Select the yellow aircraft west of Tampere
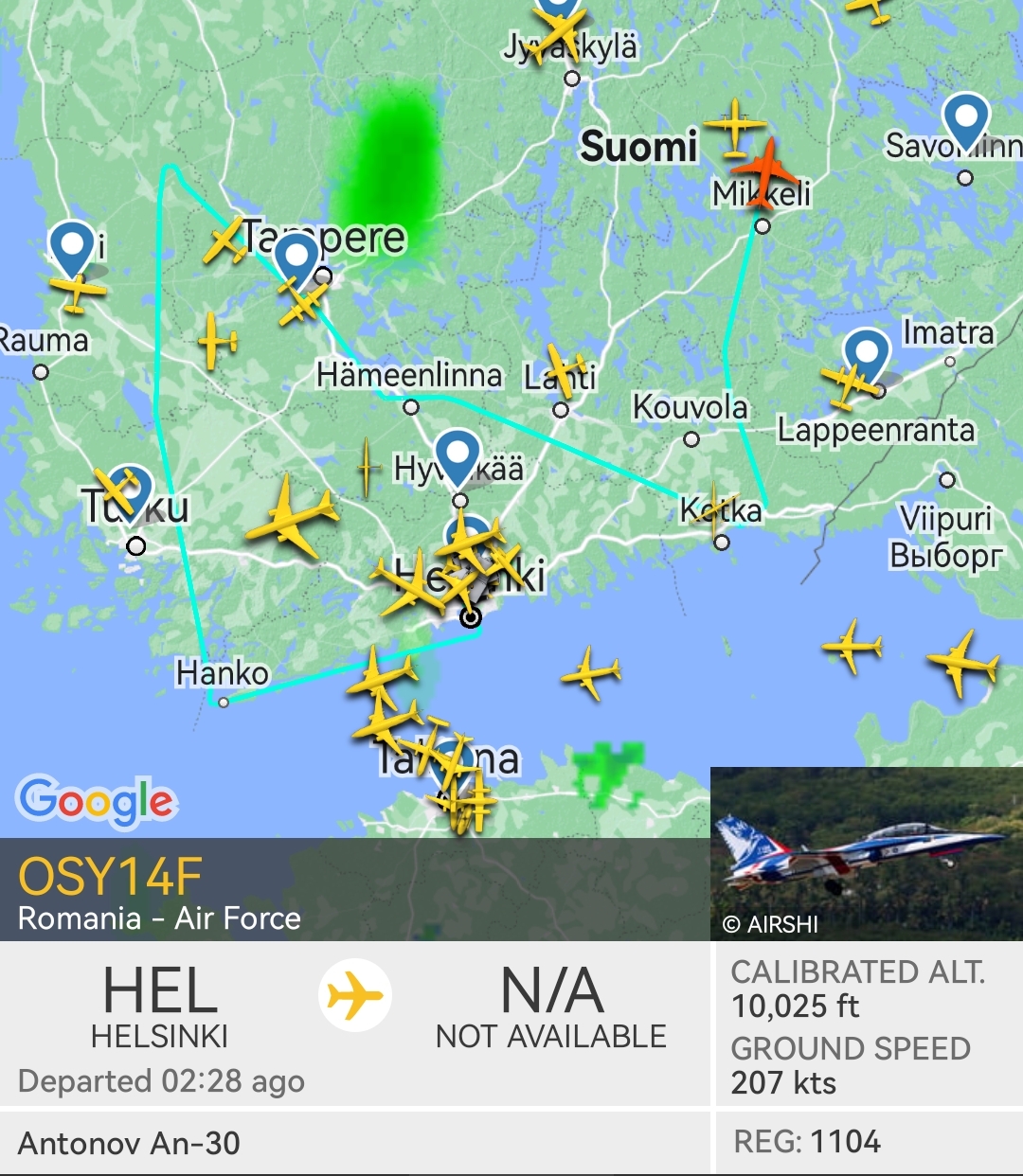Screen dimensions: 1023x1176 point(225,240)
